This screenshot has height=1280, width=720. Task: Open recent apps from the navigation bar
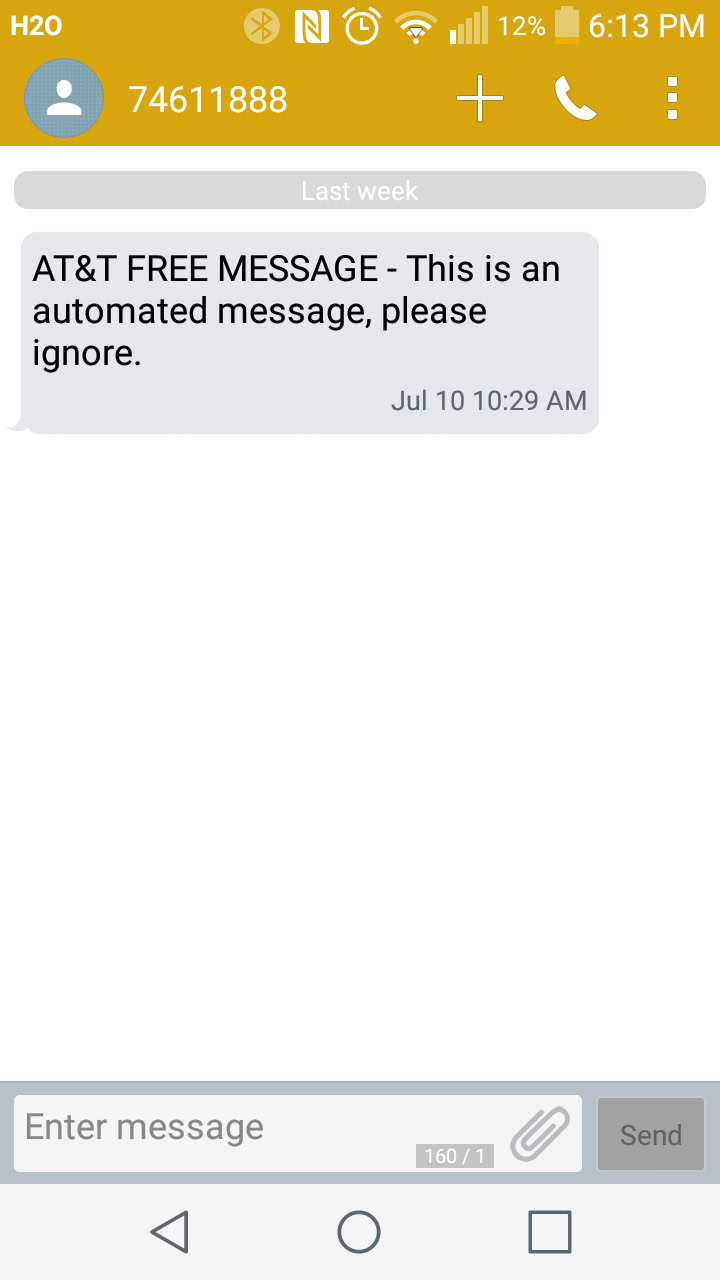(x=549, y=1232)
